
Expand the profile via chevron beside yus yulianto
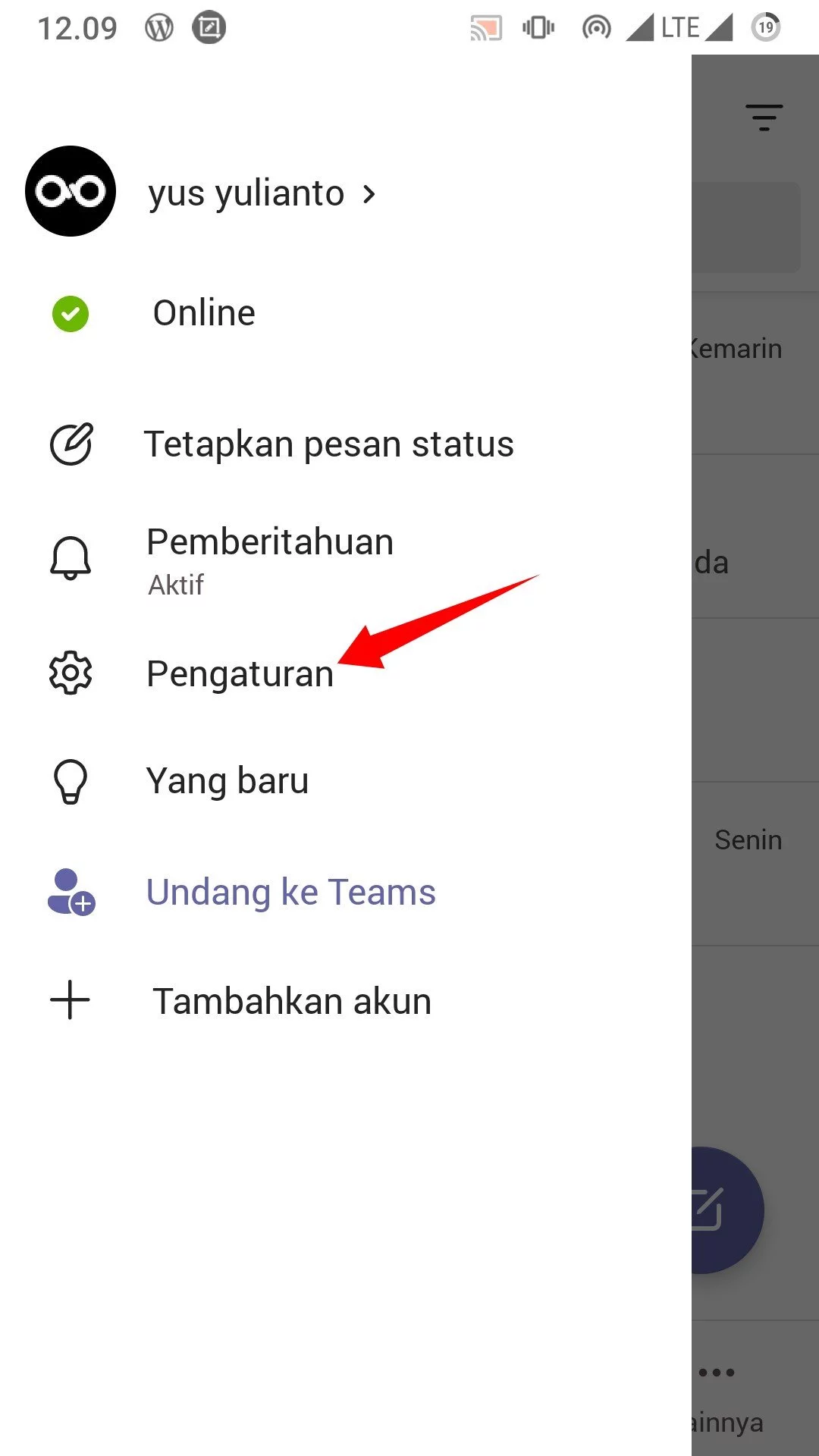pos(369,193)
